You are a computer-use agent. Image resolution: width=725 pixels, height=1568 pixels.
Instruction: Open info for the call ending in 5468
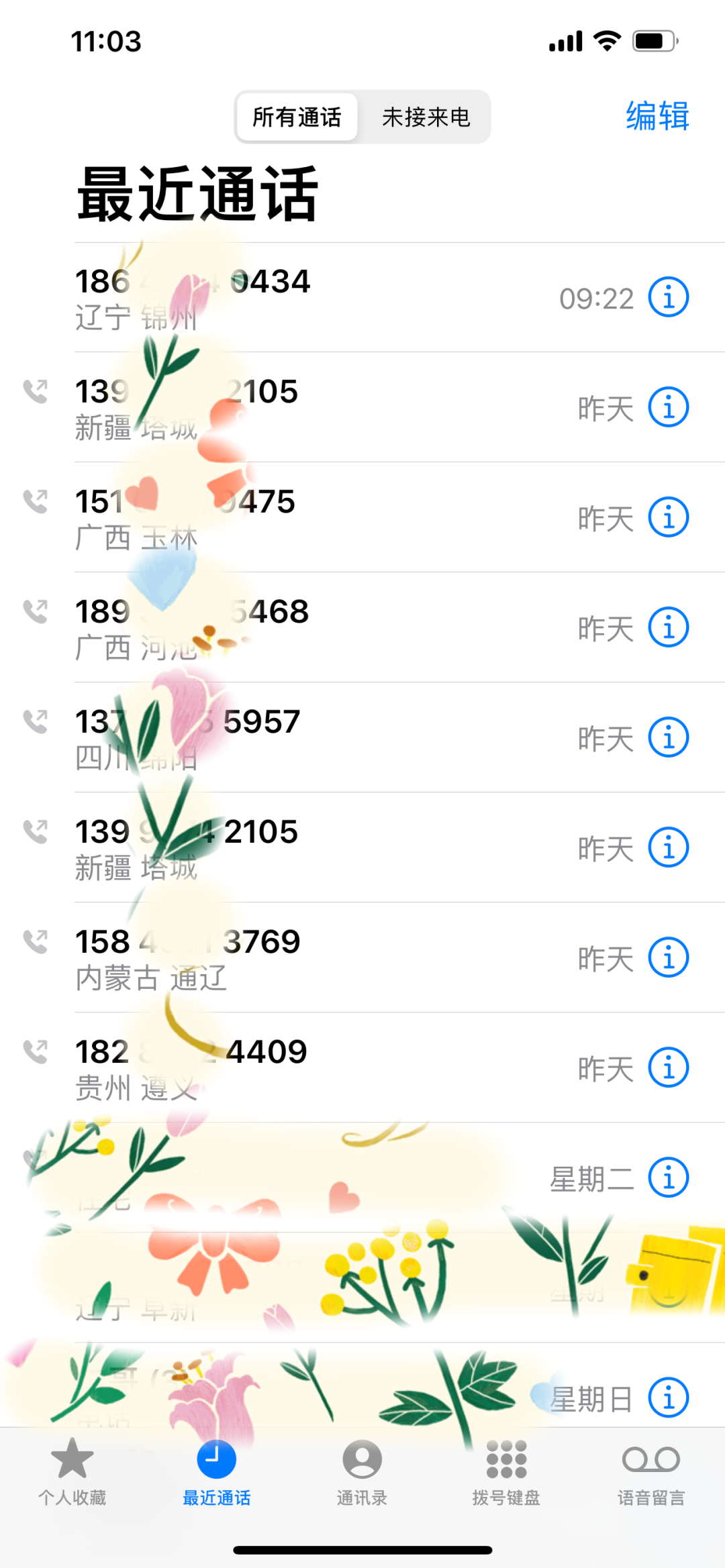point(668,627)
